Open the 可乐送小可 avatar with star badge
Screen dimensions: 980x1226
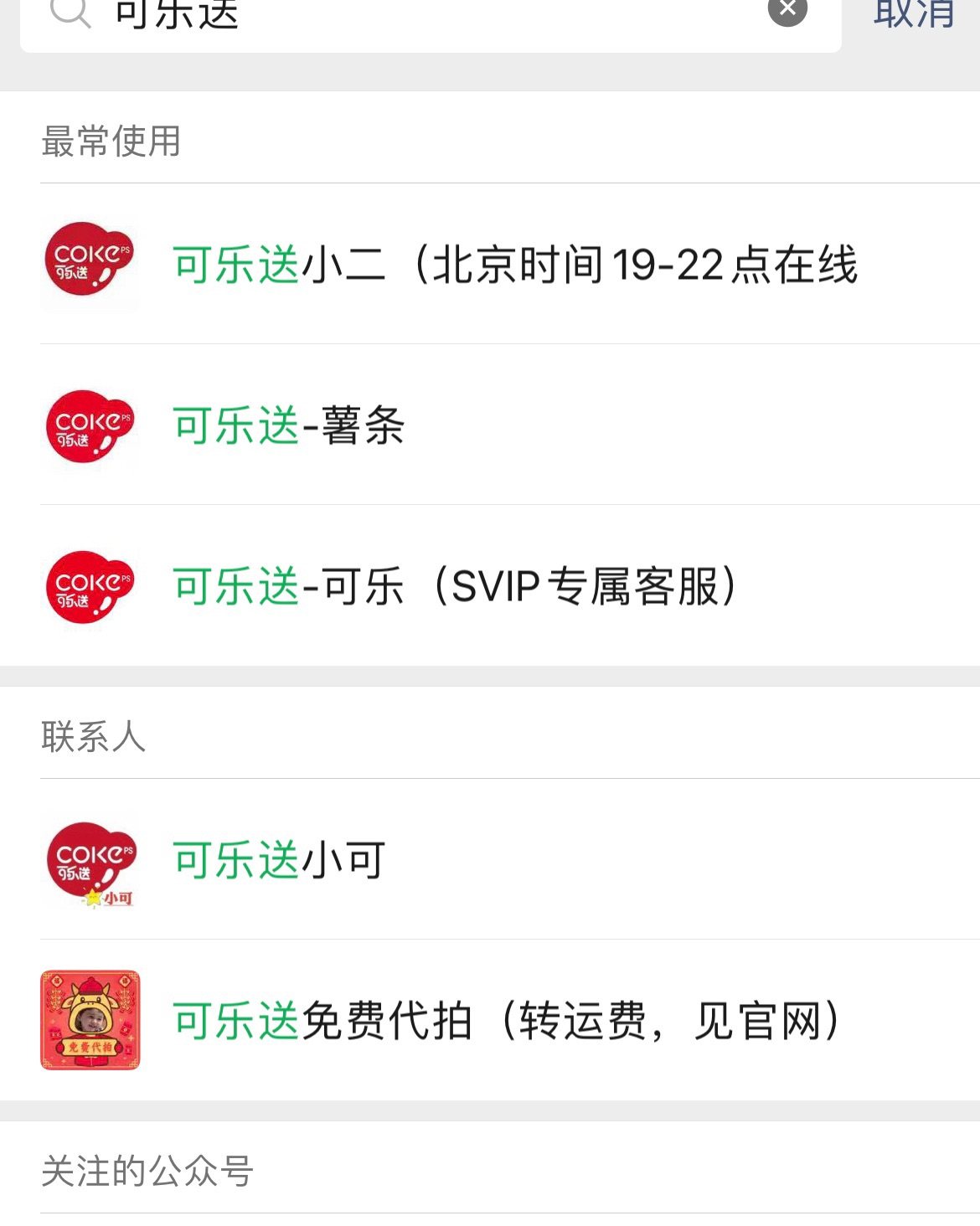(x=91, y=864)
